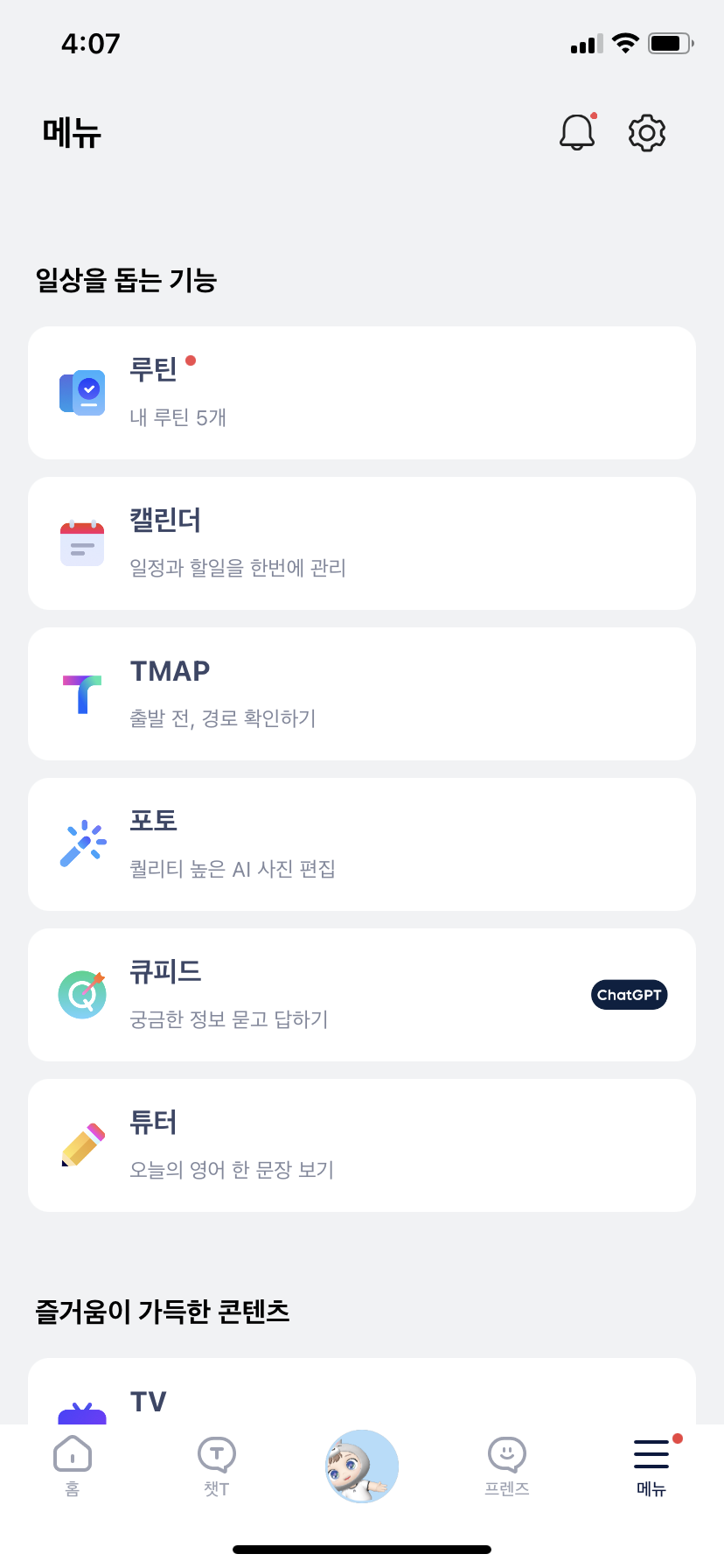The height and width of the screenshot is (1568, 724).
Task: Open the settings gear icon
Action: (646, 132)
